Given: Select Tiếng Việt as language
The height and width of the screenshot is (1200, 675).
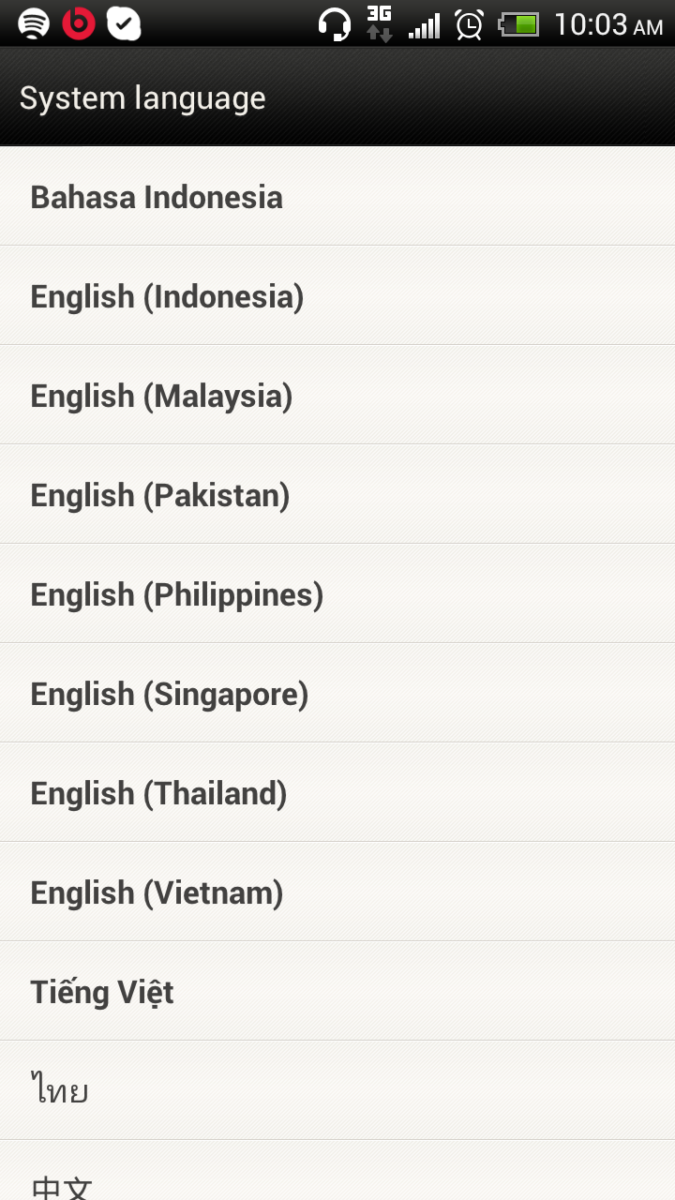Looking at the screenshot, I should point(102,992).
